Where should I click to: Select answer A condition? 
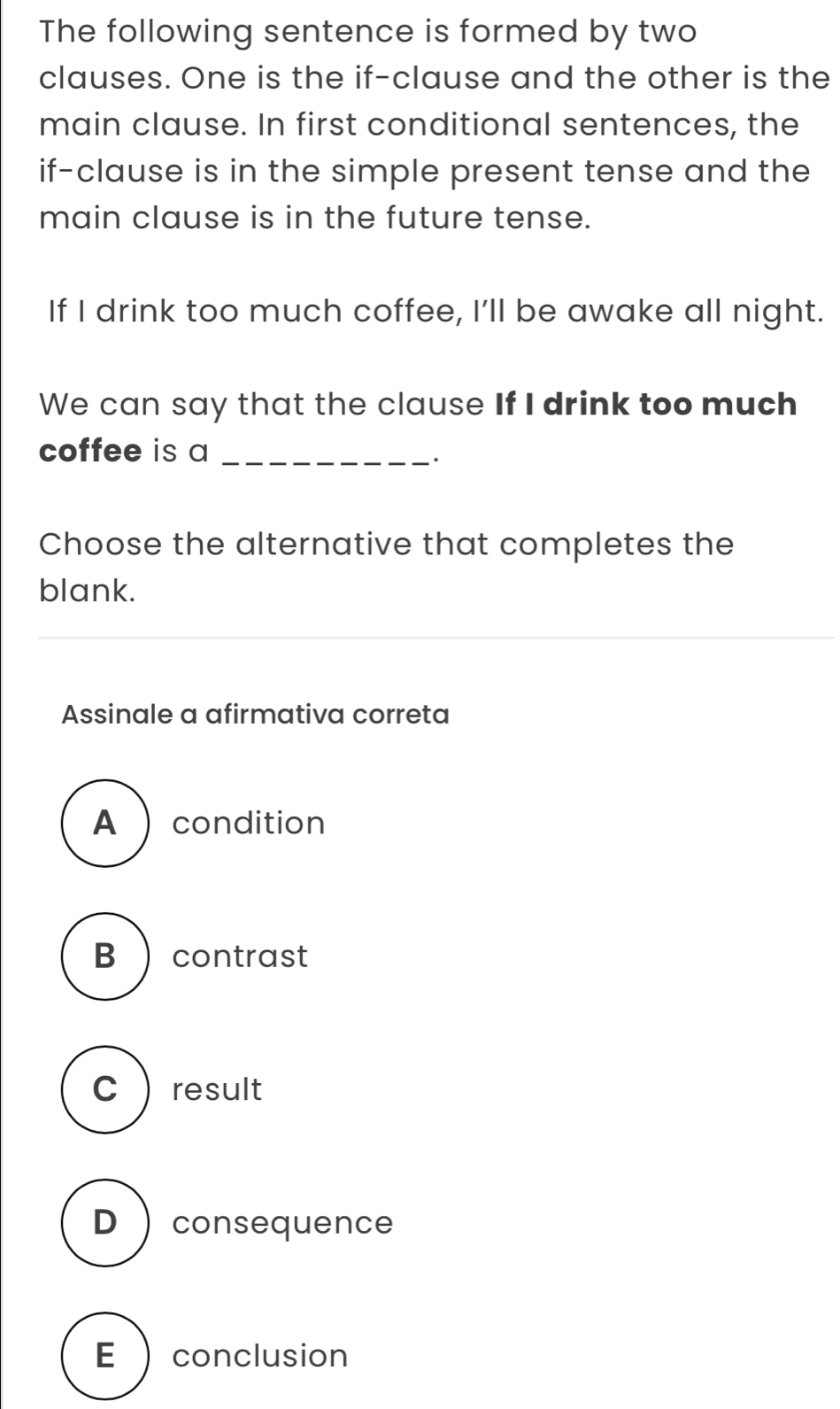[105, 823]
